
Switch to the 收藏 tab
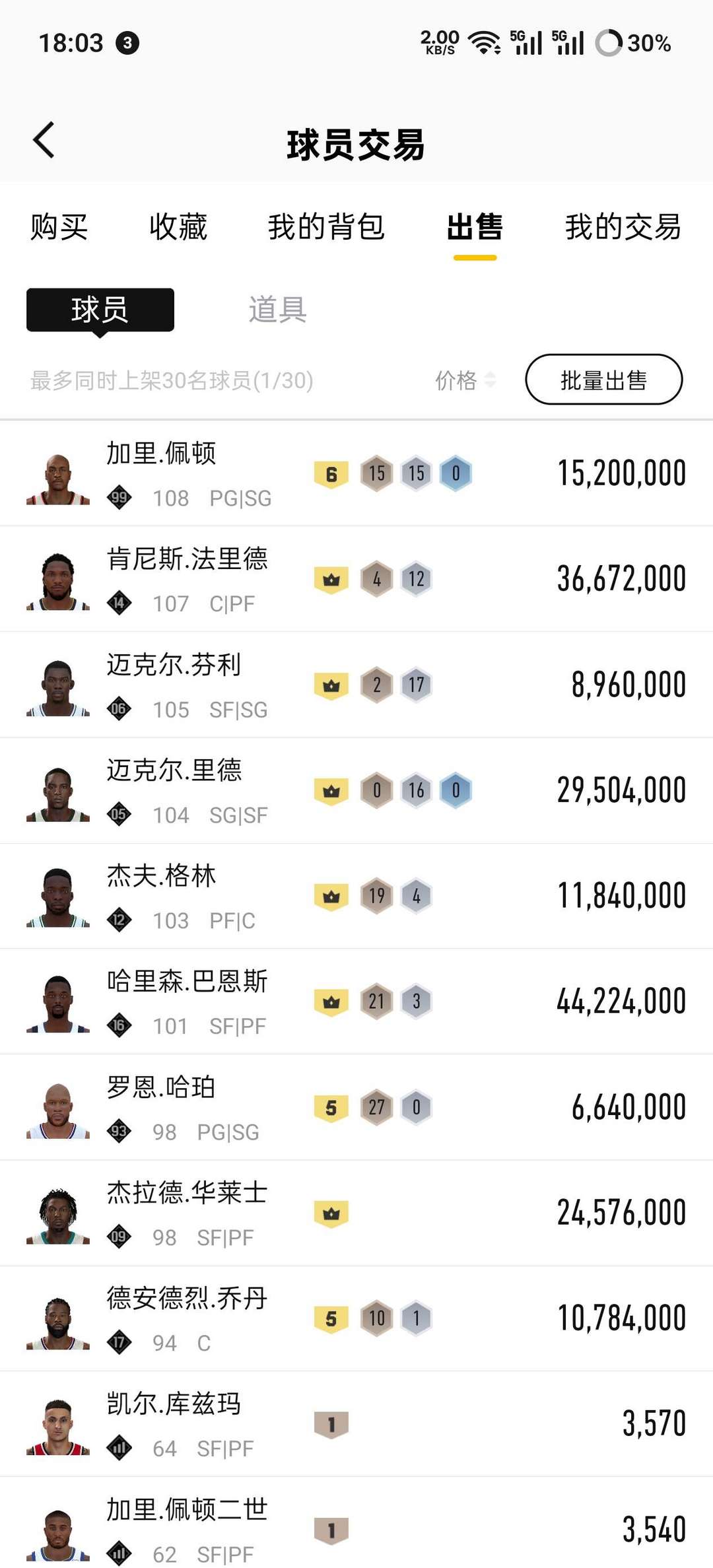(x=178, y=227)
